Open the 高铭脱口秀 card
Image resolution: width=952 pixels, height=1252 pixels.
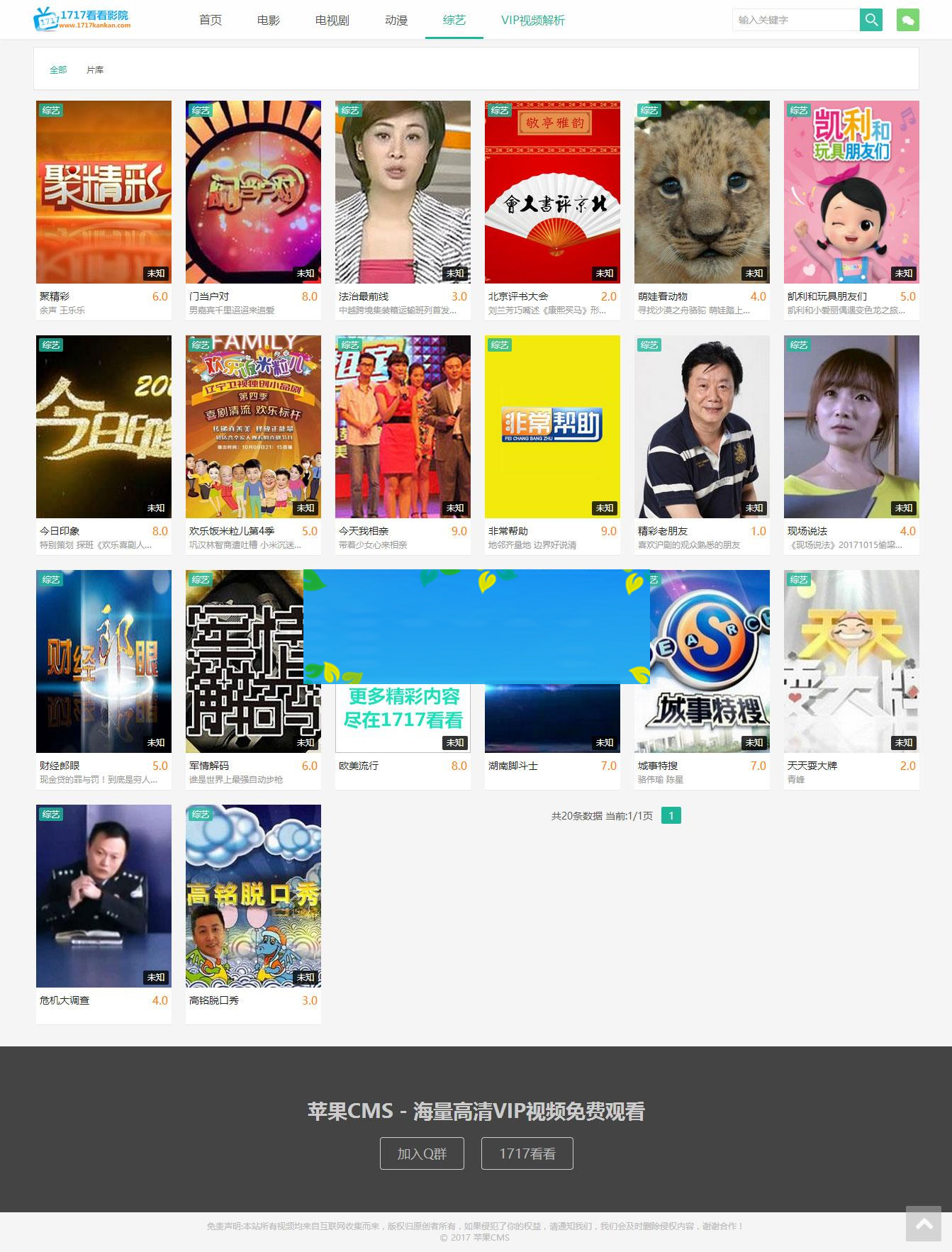[x=253, y=896]
